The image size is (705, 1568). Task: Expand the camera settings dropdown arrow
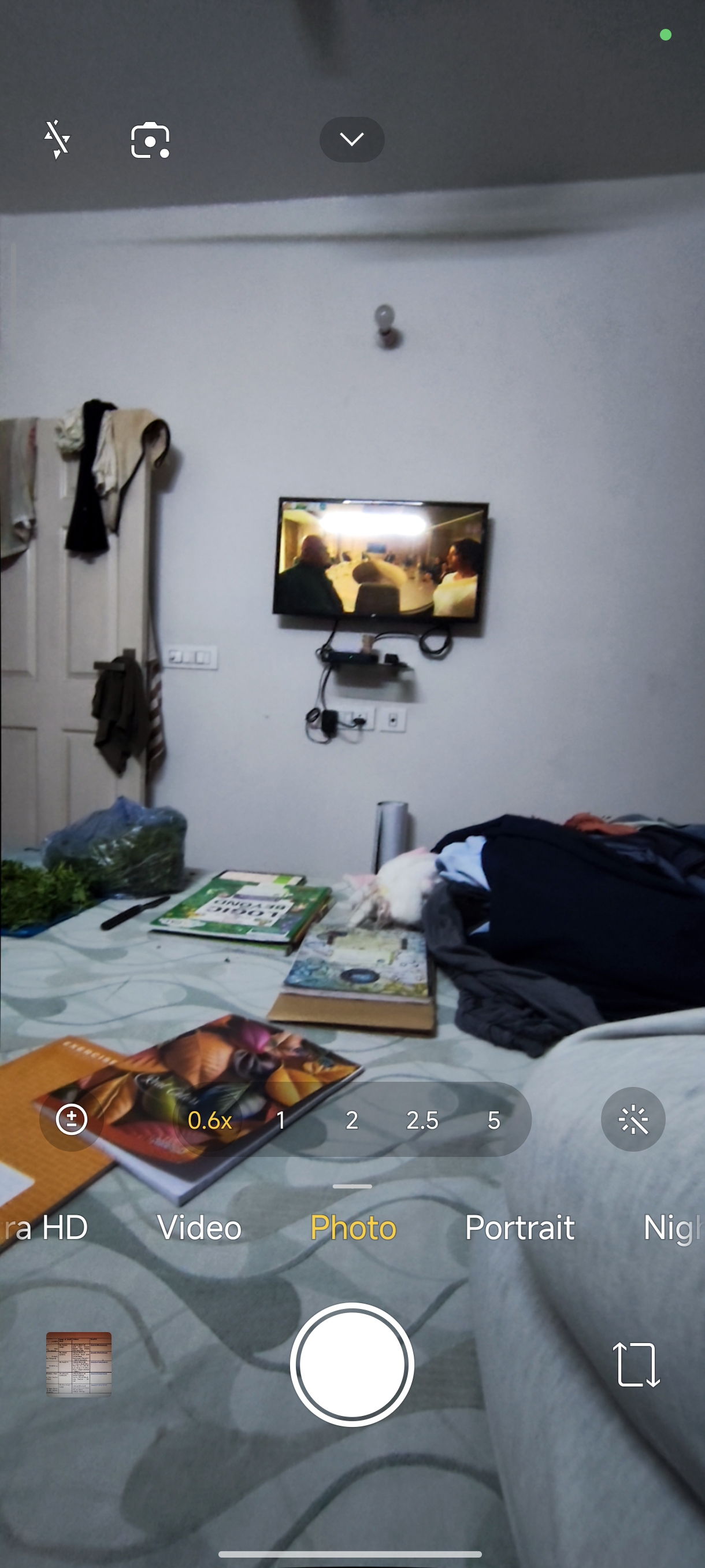pos(351,139)
